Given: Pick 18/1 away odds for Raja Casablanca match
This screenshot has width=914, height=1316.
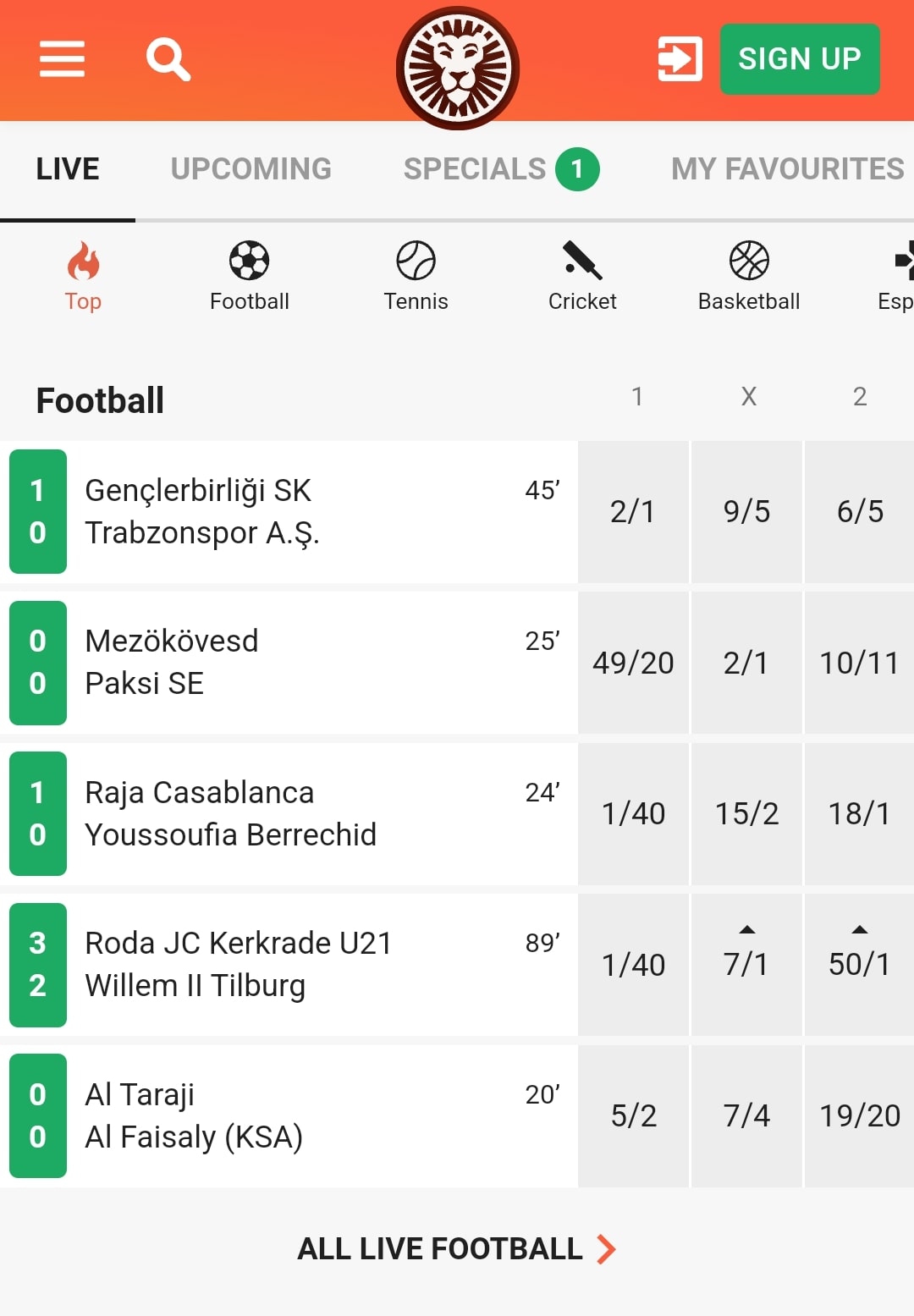Looking at the screenshot, I should point(860,813).
